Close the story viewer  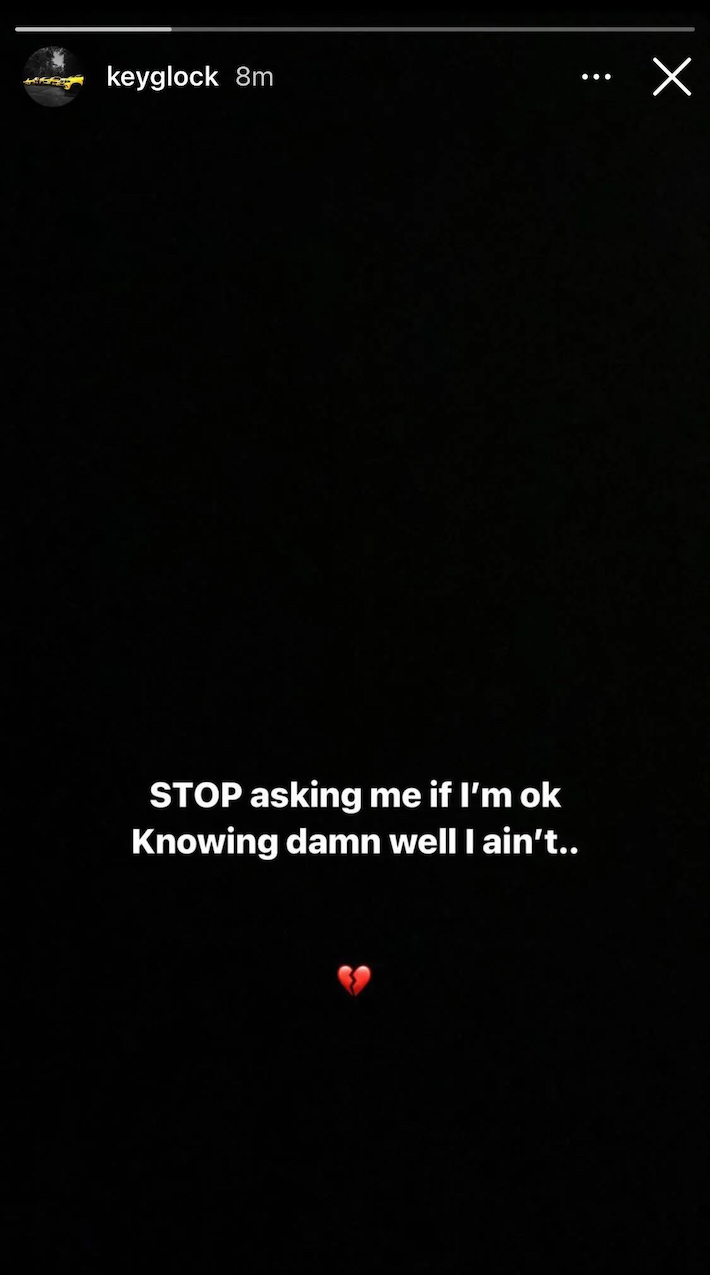click(x=672, y=77)
